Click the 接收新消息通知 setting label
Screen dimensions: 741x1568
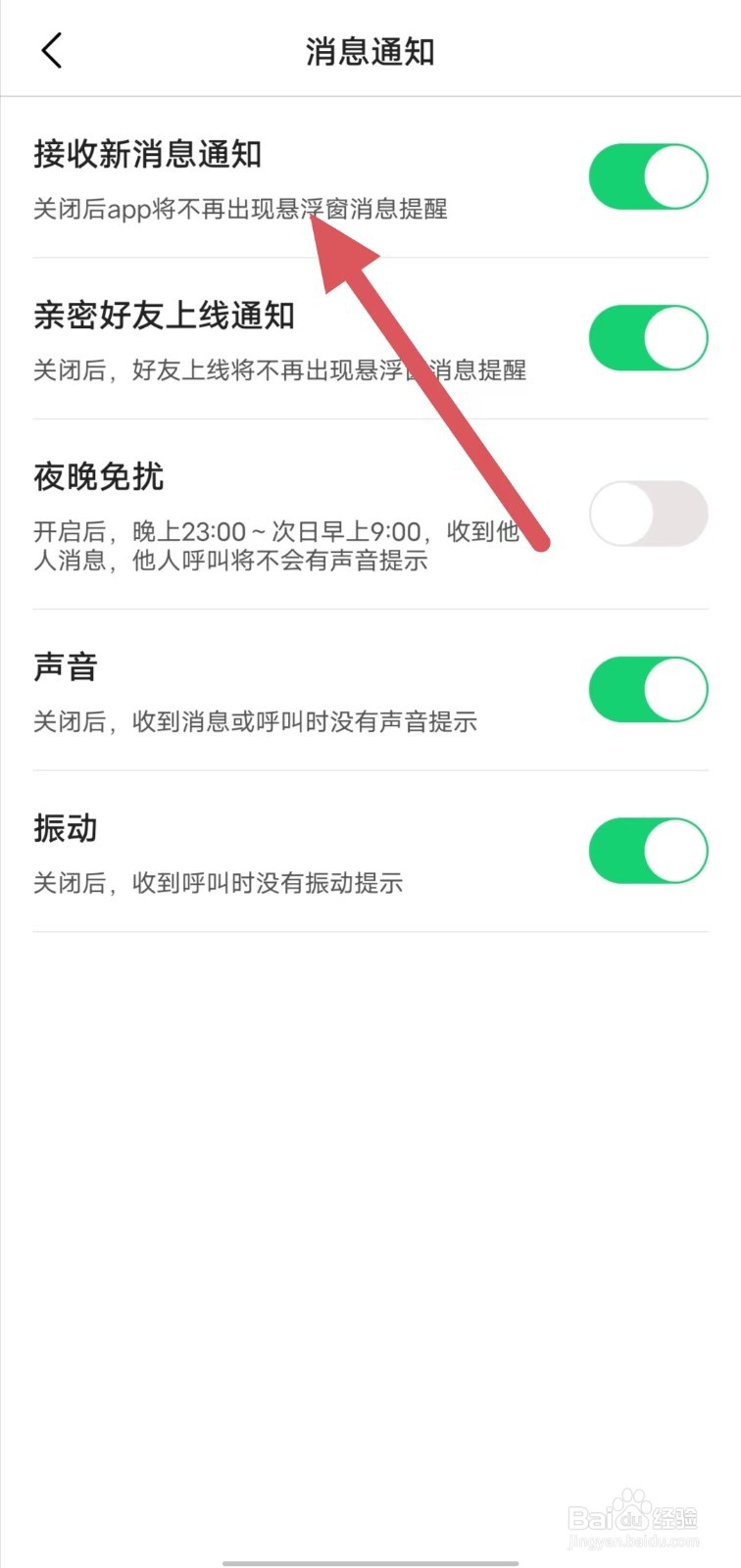point(147,155)
